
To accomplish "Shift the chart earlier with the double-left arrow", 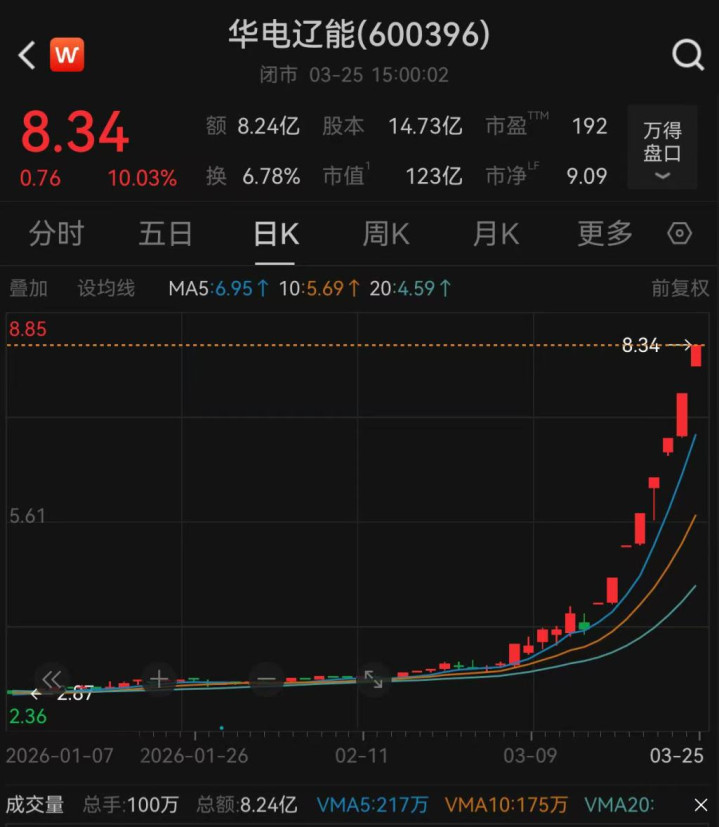I will click(x=52, y=679).
